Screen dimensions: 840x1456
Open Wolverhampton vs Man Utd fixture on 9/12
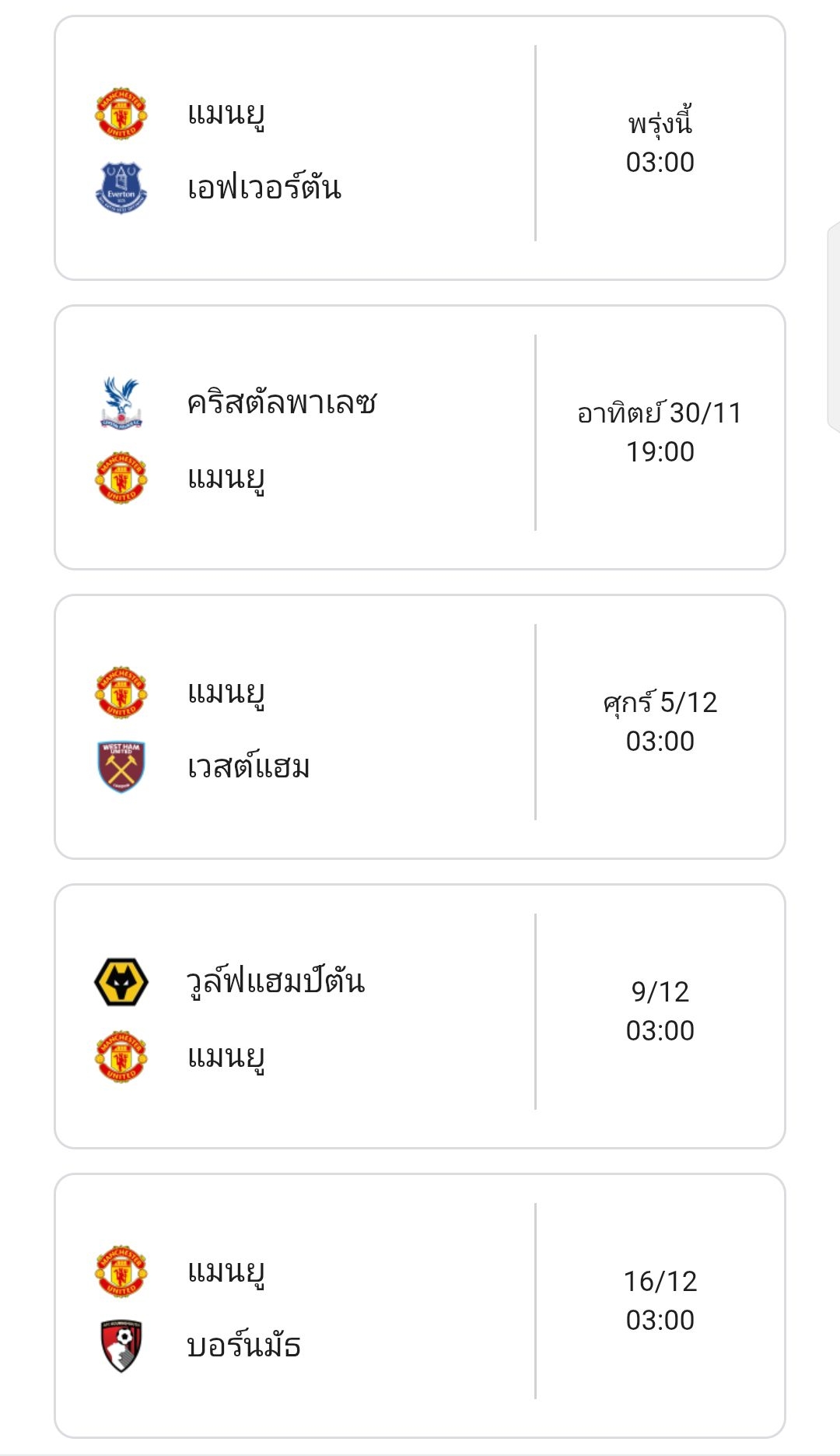click(420, 1016)
